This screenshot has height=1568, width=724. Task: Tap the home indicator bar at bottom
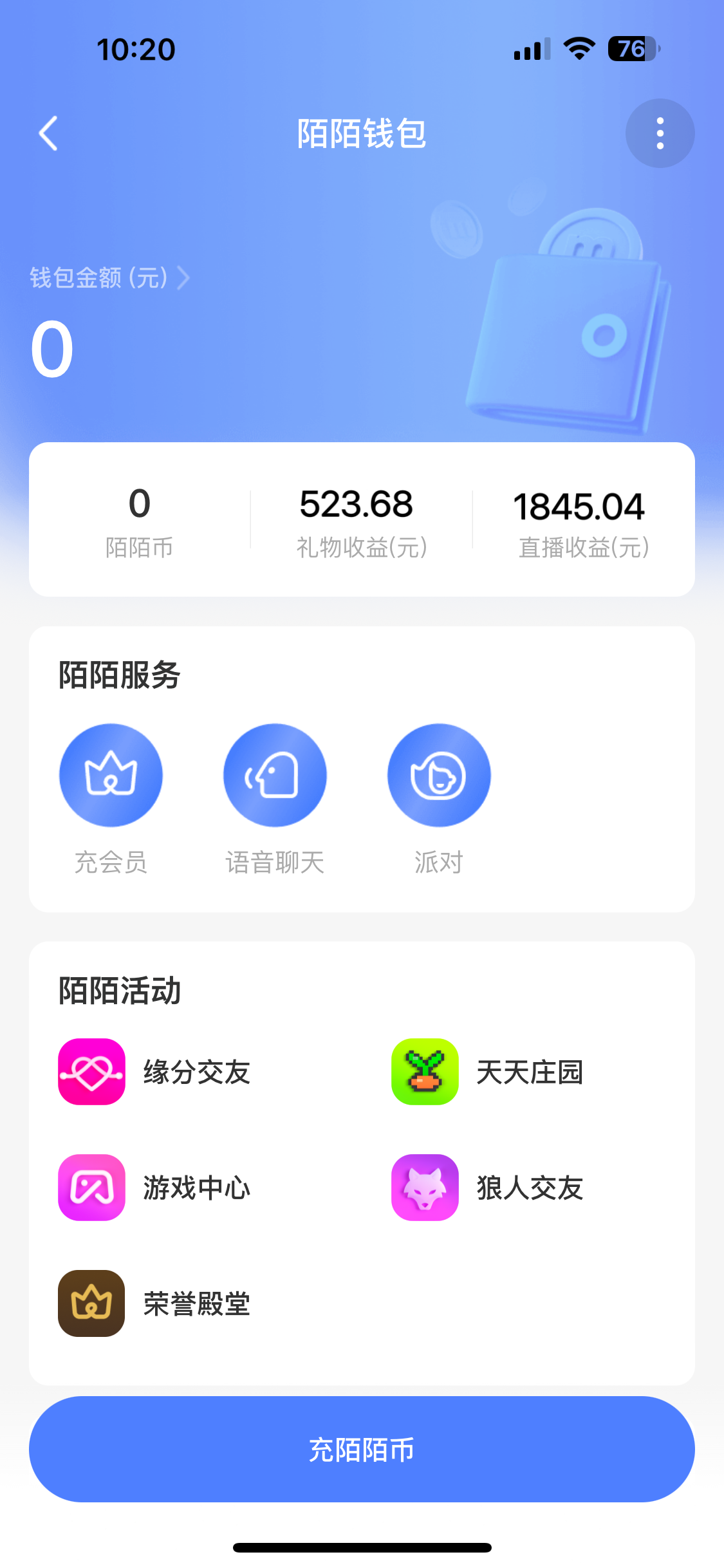coord(362,1548)
